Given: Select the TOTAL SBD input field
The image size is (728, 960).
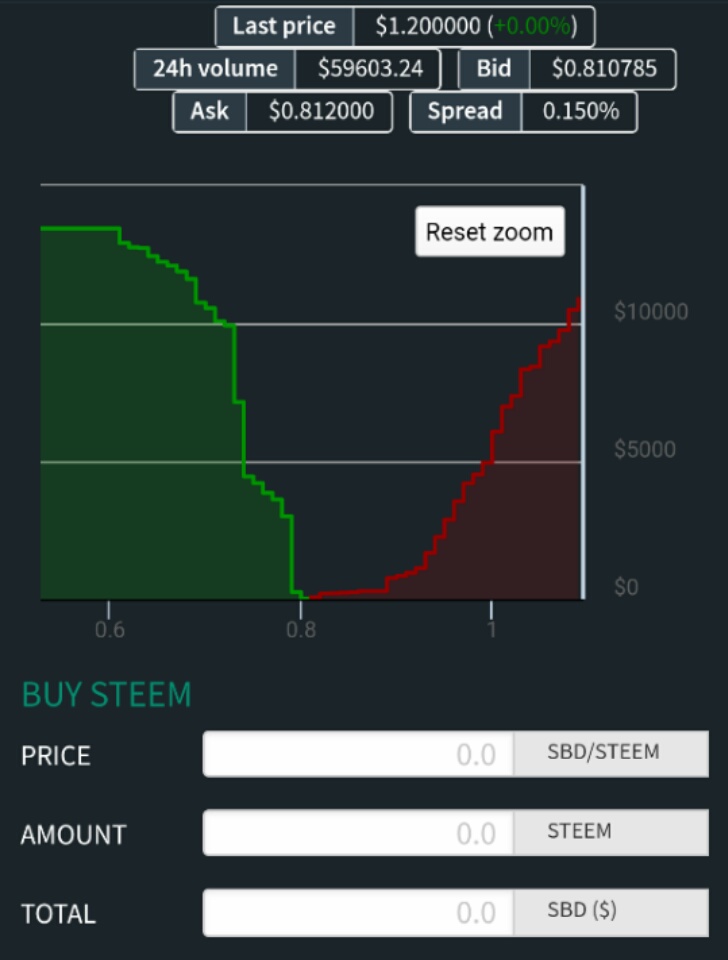Looking at the screenshot, I should pos(360,912).
